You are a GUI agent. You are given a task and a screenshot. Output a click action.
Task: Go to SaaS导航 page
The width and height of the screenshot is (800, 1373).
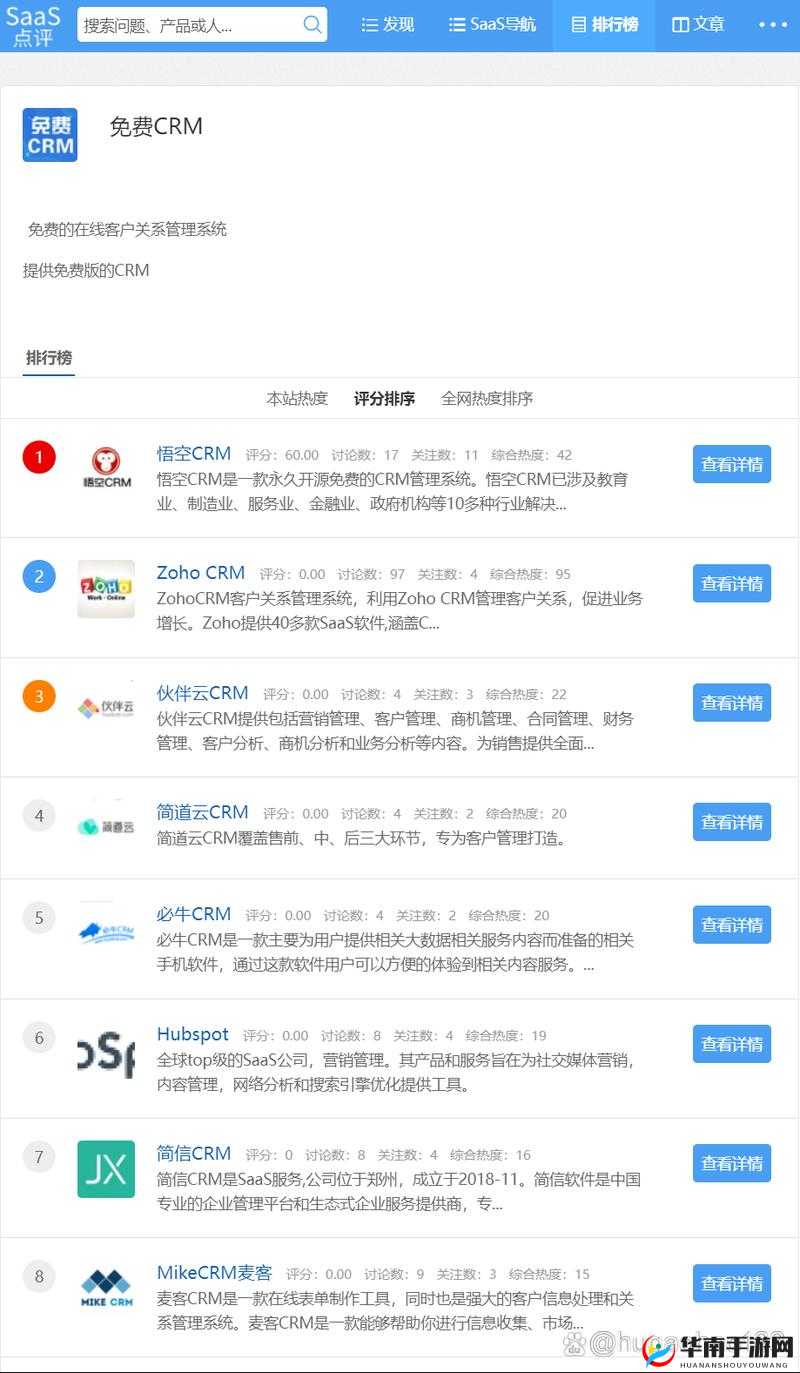(x=493, y=23)
